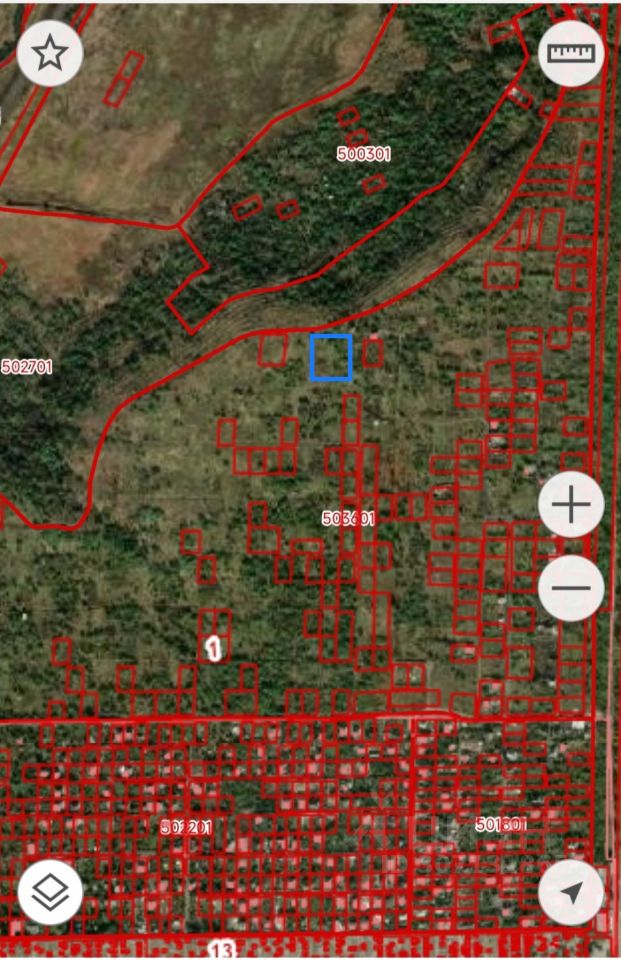
Task: Zoom in with the plus button
Action: point(571,505)
